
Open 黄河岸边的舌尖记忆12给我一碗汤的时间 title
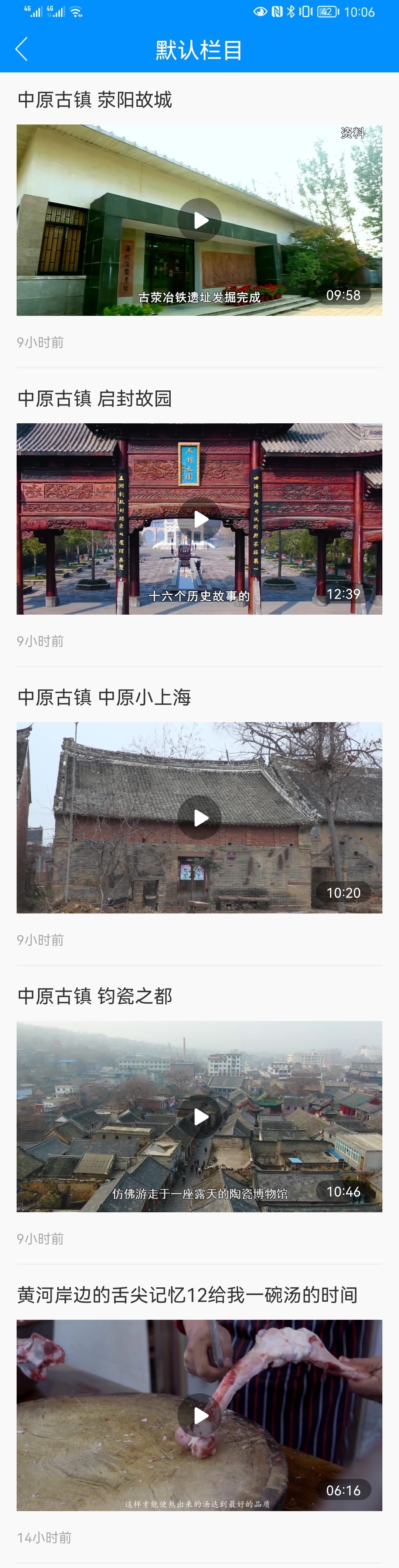(x=187, y=1295)
